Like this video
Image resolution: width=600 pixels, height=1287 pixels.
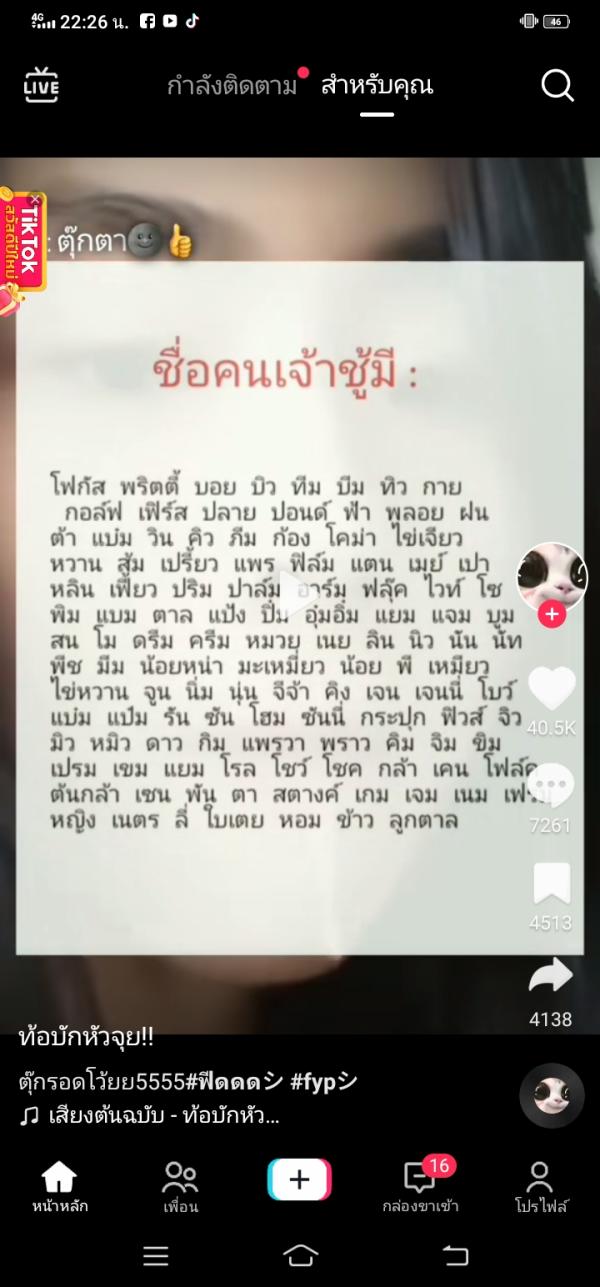pos(551,689)
